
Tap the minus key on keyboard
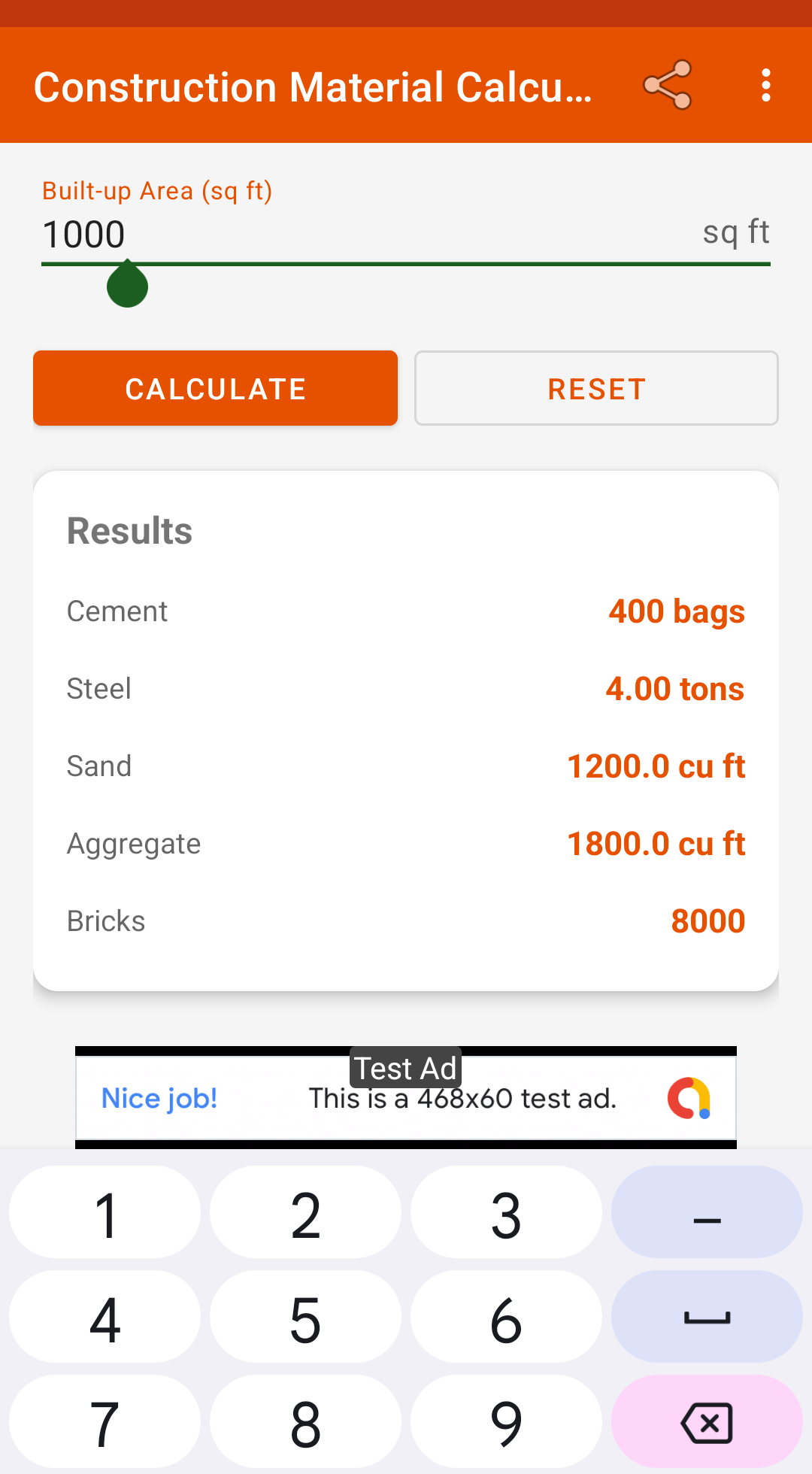click(705, 1212)
